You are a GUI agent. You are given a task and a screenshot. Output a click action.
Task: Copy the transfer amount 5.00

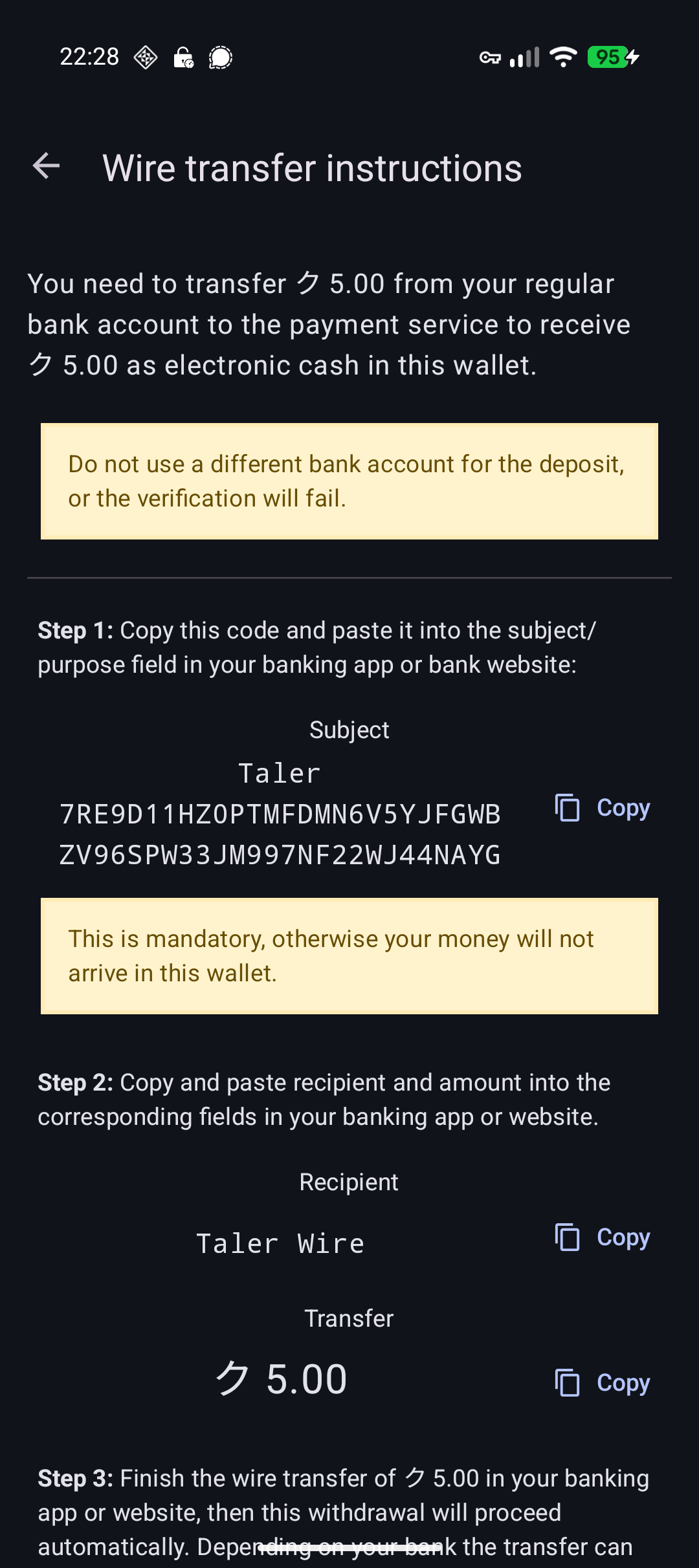[603, 1383]
